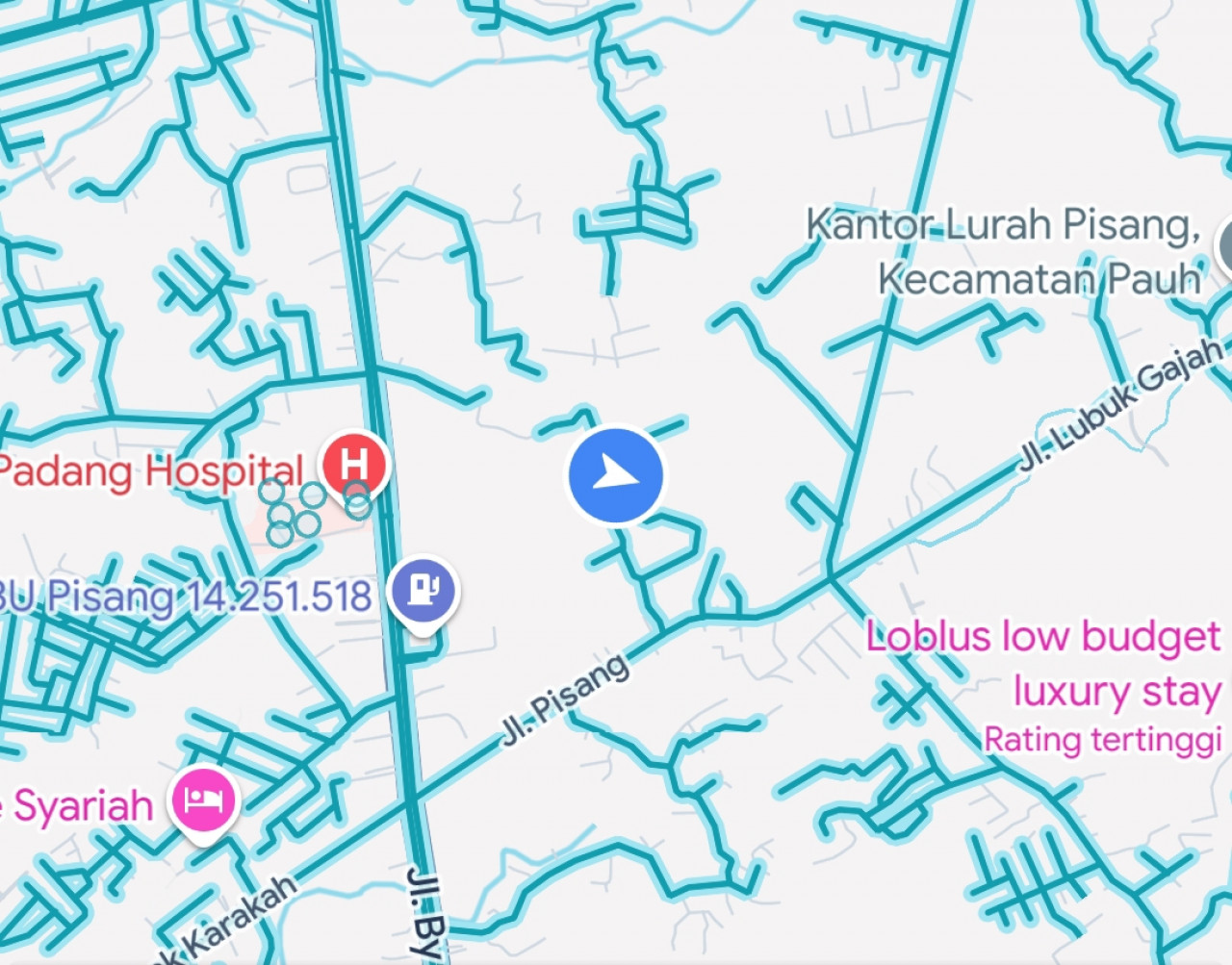Image resolution: width=1232 pixels, height=965 pixels.
Task: Open the Syariah hotel pin
Action: tap(203, 800)
